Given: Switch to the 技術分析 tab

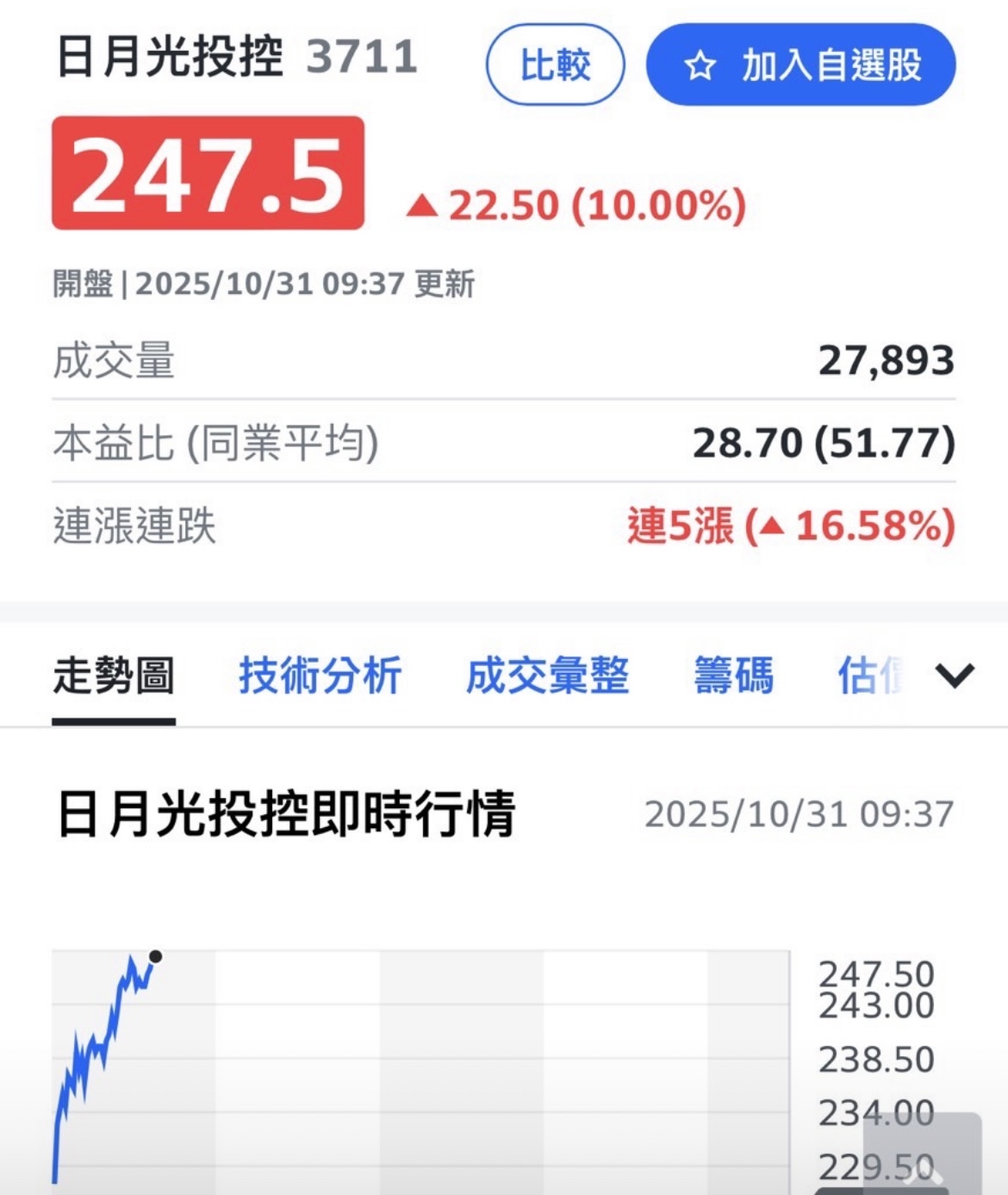Looking at the screenshot, I should coord(320,677).
